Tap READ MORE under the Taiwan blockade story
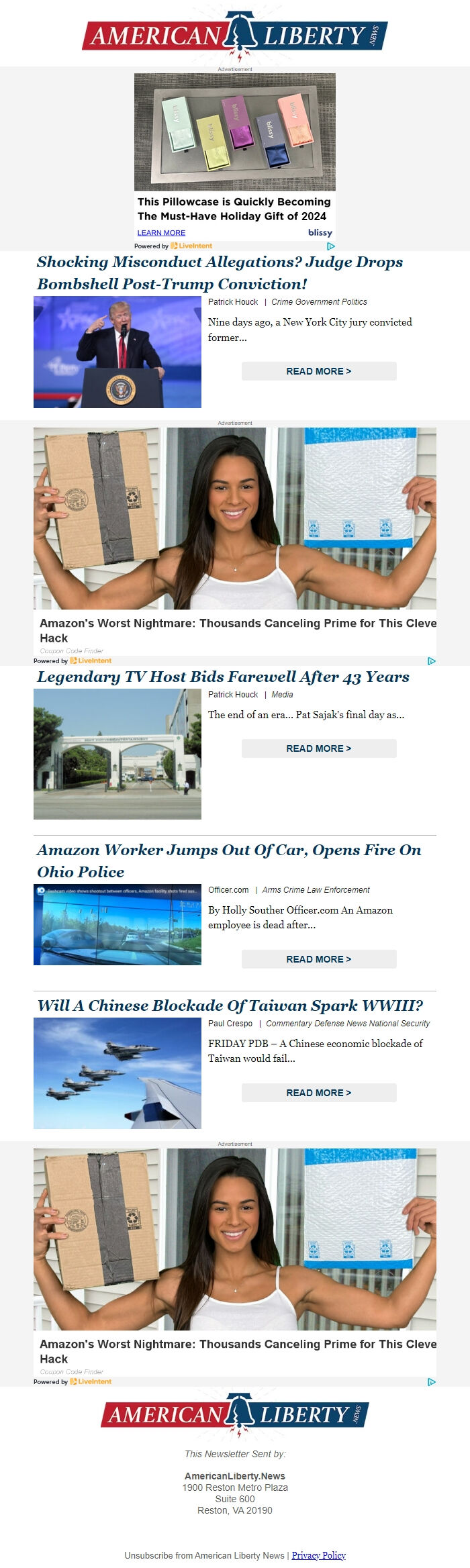This screenshot has height=1568, width=470. tap(318, 1093)
